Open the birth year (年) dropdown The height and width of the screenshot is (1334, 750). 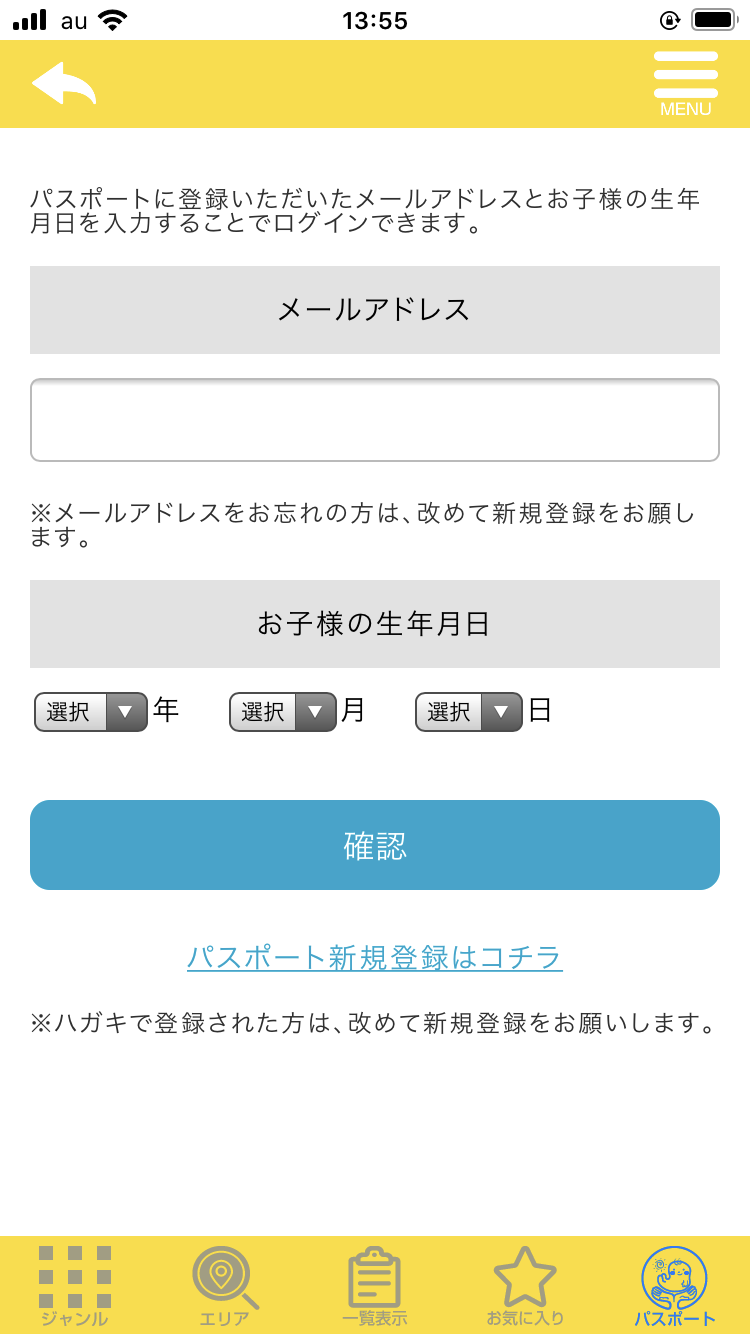point(91,712)
